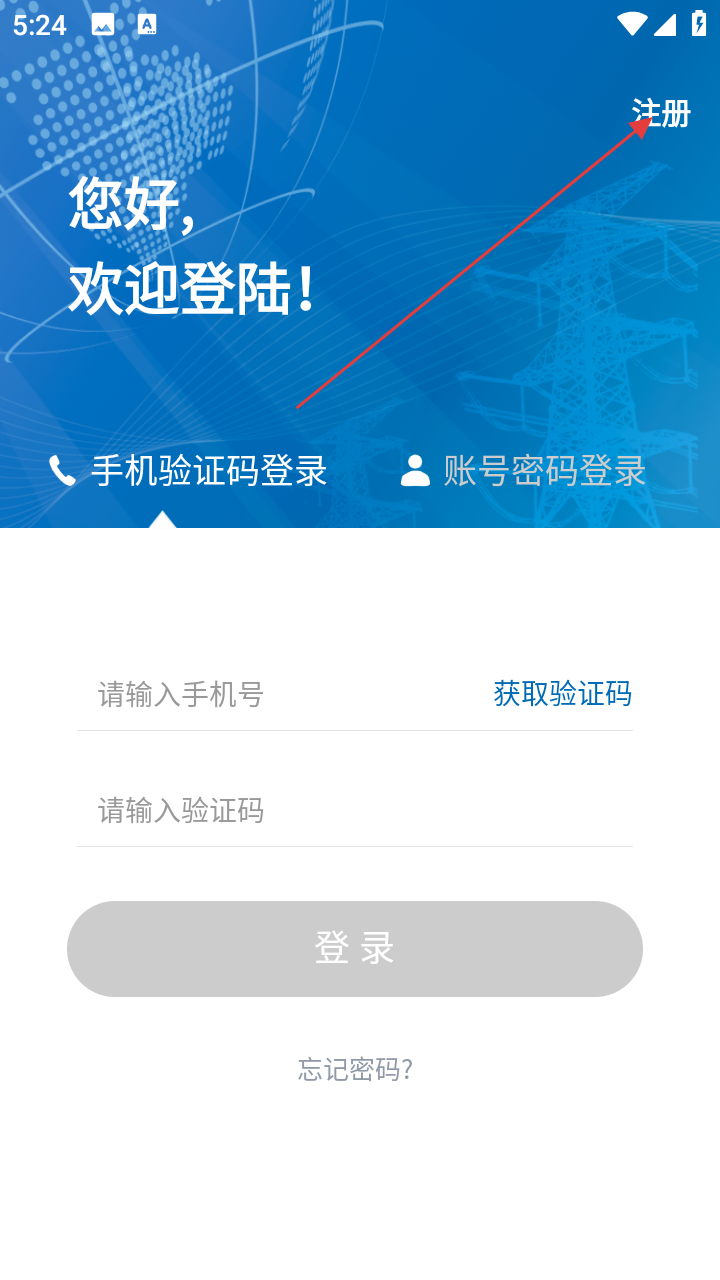Screen dimensions: 720x1280
Task: Tap the 登录 login button
Action: point(355,948)
